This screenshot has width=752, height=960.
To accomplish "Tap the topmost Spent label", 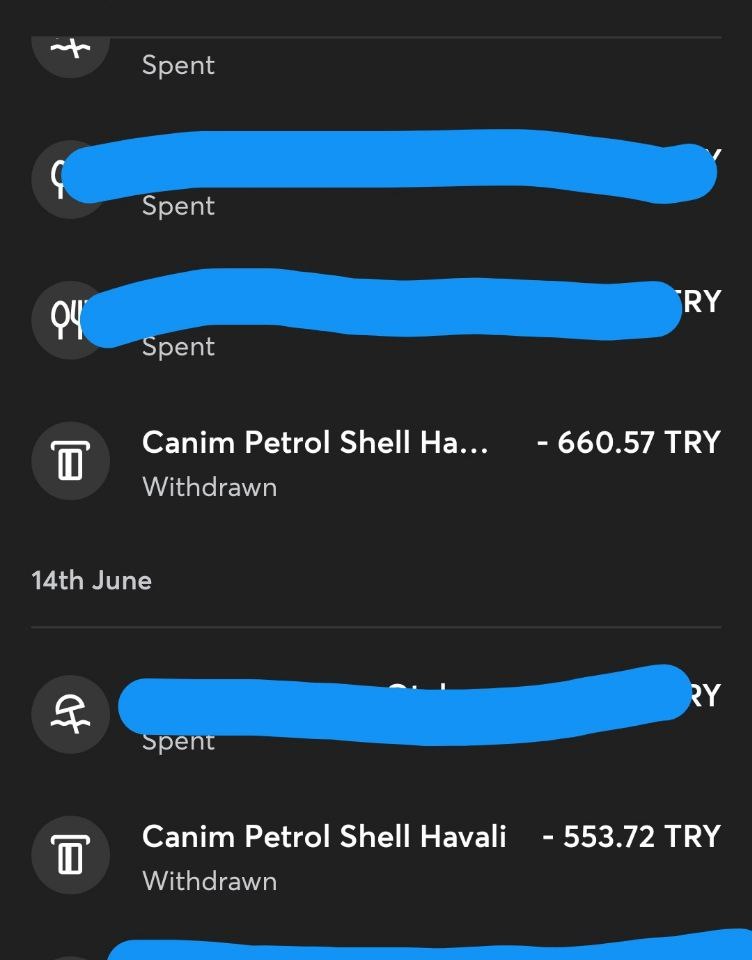I will click(177, 64).
